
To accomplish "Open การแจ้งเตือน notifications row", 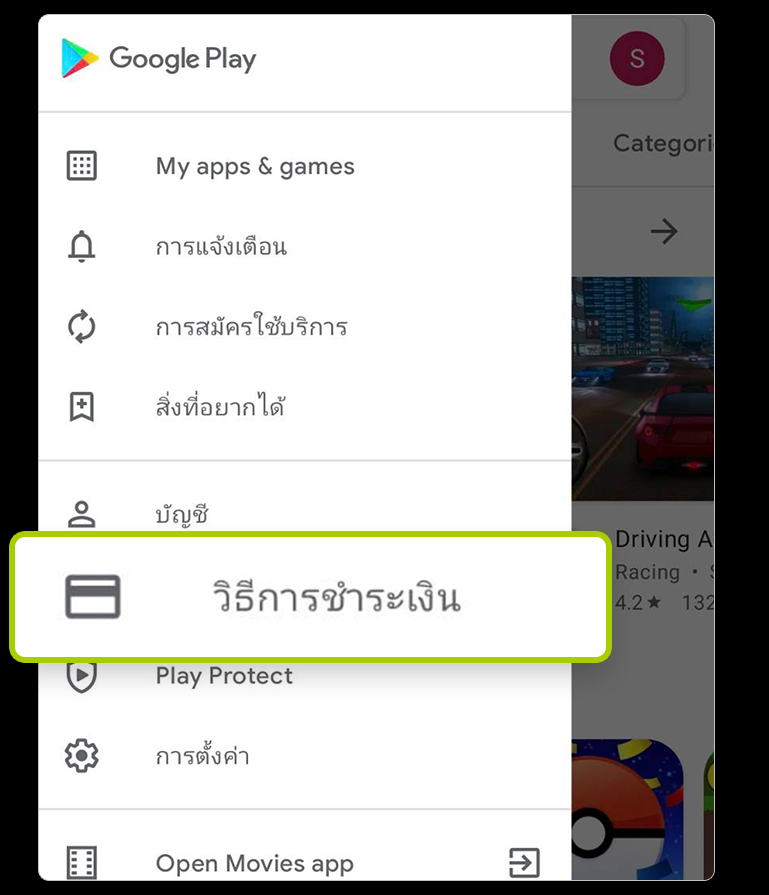I will tap(221, 247).
